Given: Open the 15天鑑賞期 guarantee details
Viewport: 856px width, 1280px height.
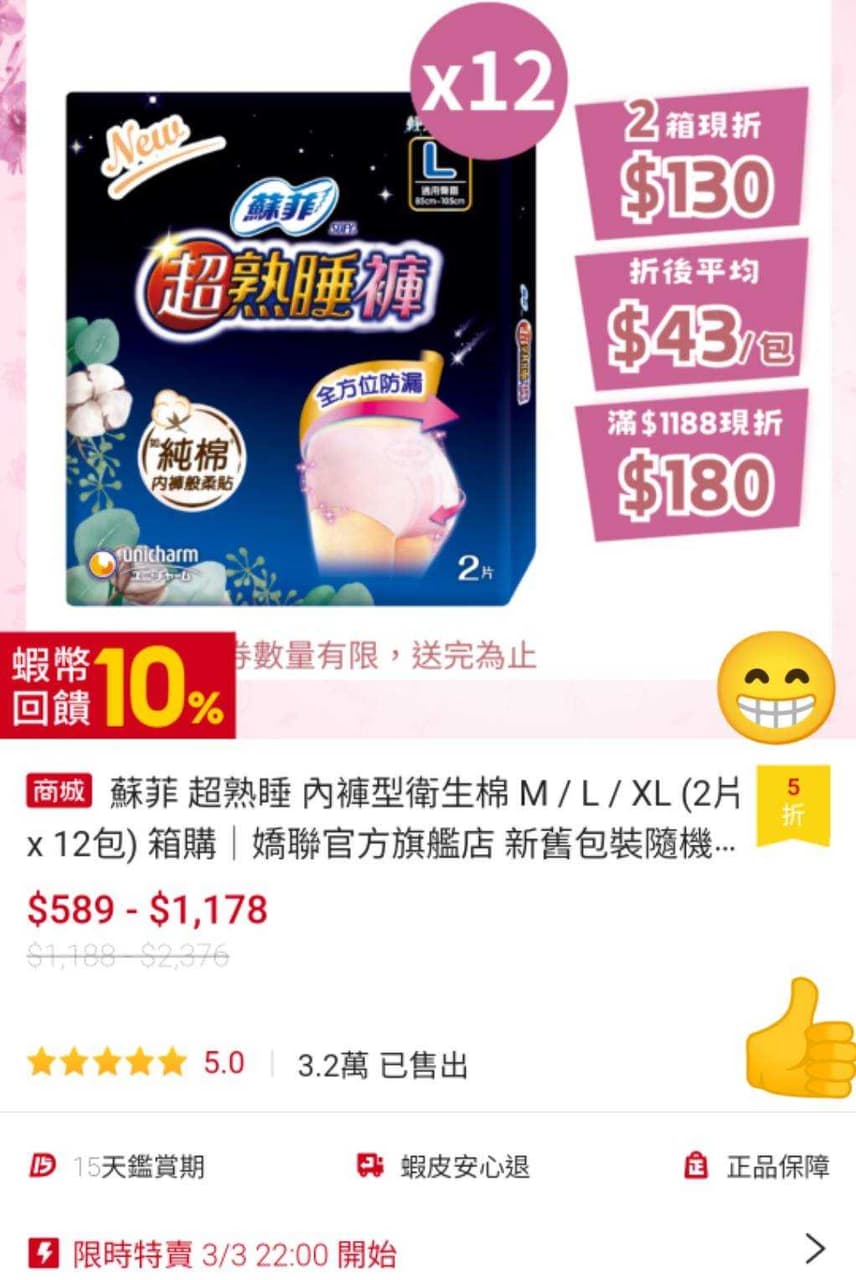Looking at the screenshot, I should (118, 1166).
